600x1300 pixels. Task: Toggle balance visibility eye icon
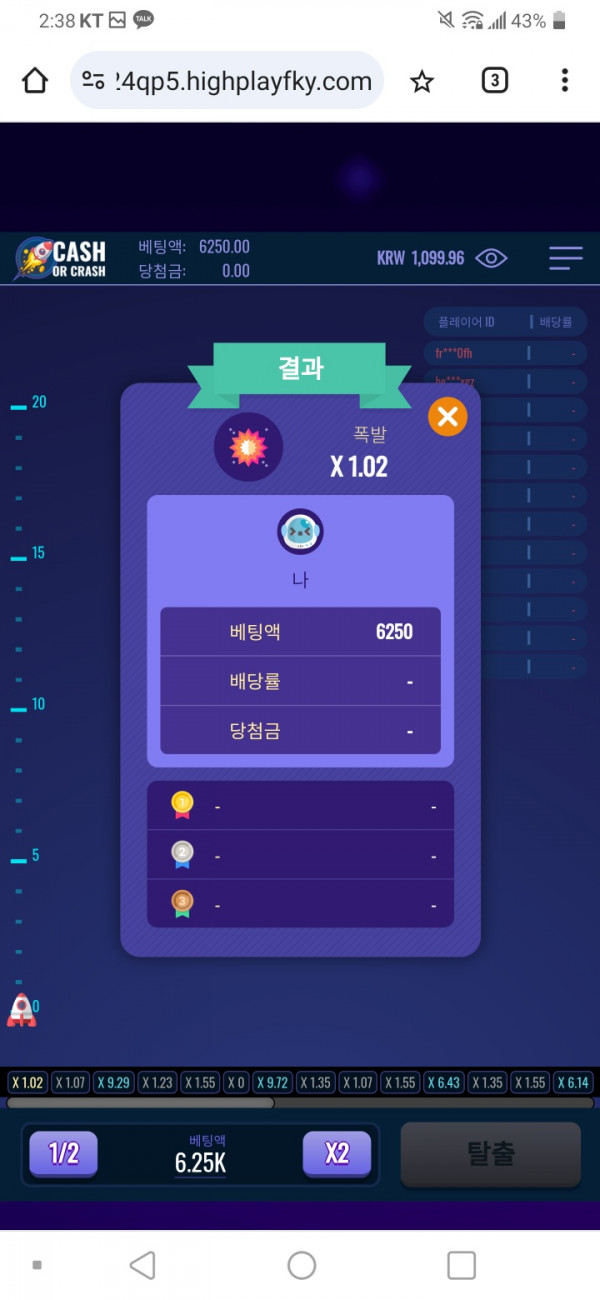[x=491, y=258]
